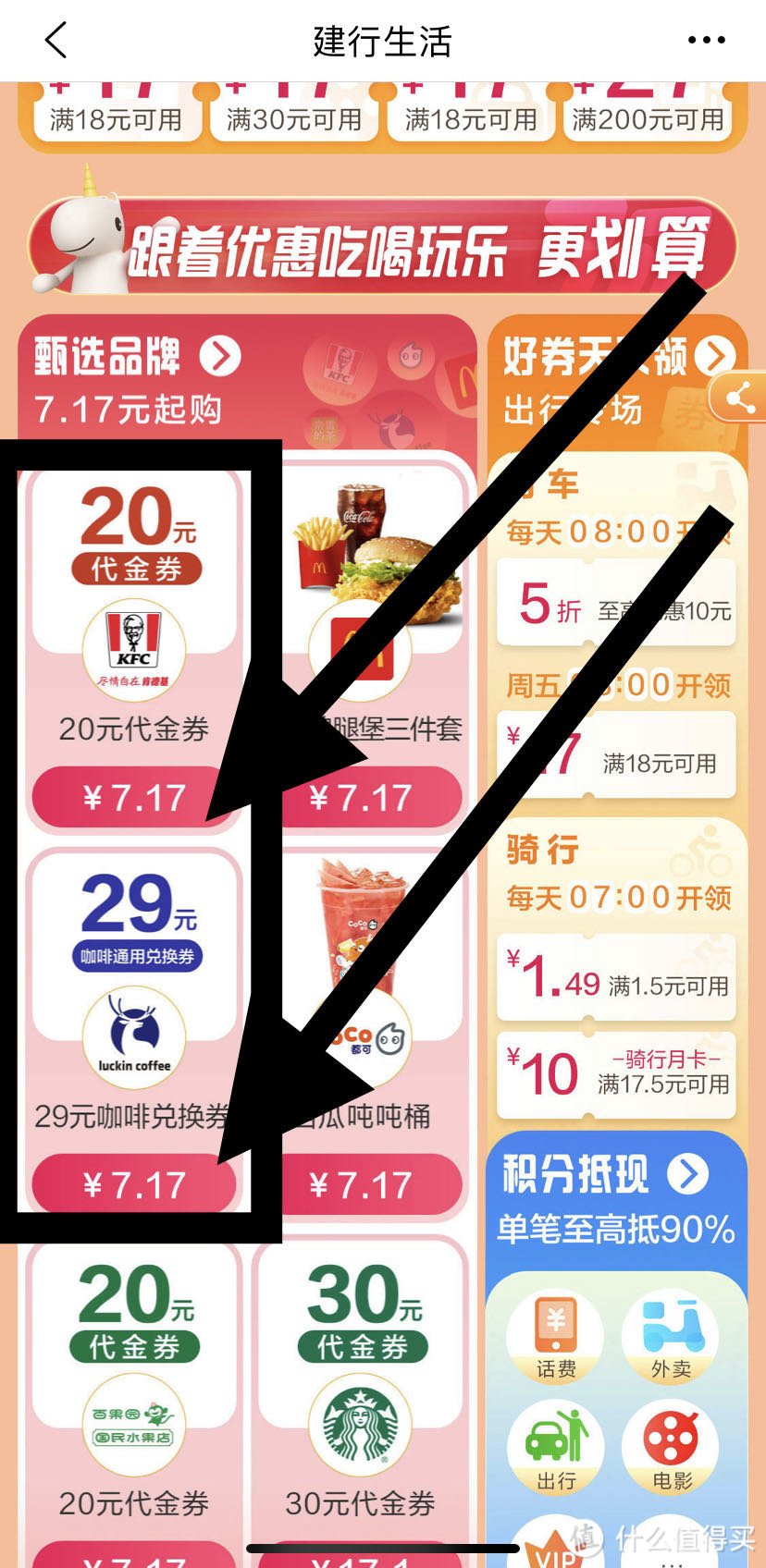Claim the ¥10 骑行月卡 coupon
This screenshot has height=1568, width=766.
point(616,1074)
